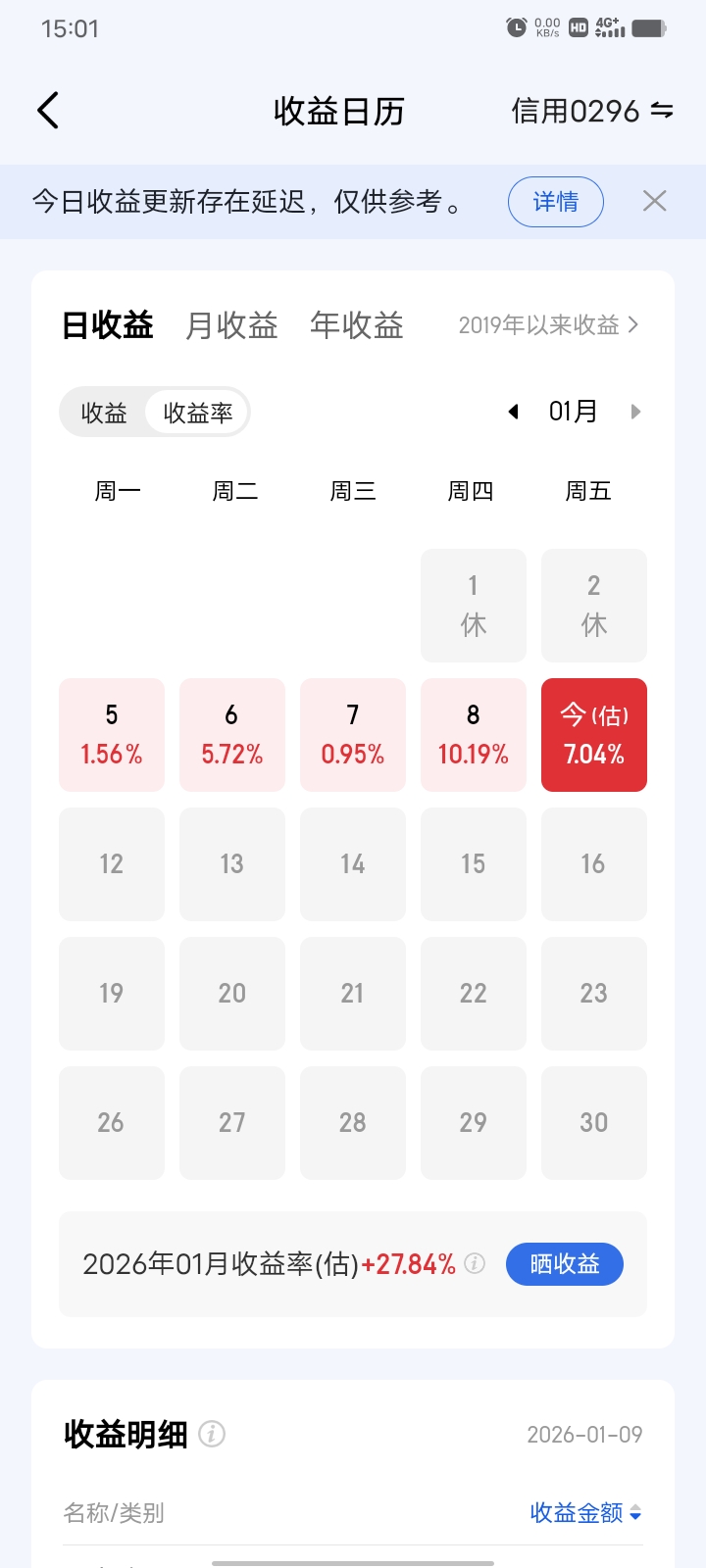Open 2019年以来收益 link
This screenshot has width=706, height=1568.
pos(548,325)
